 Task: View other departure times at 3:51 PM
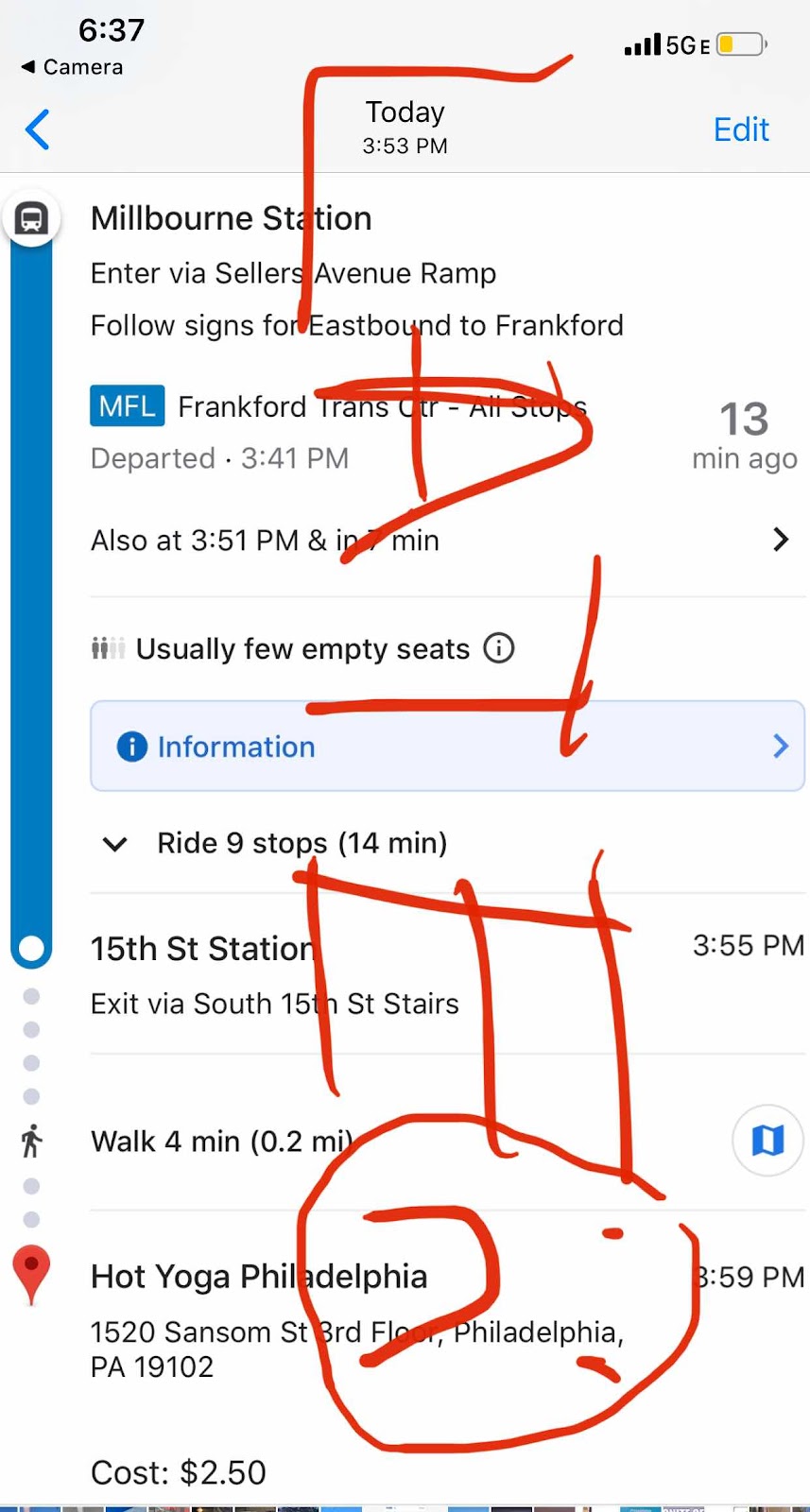pos(440,540)
